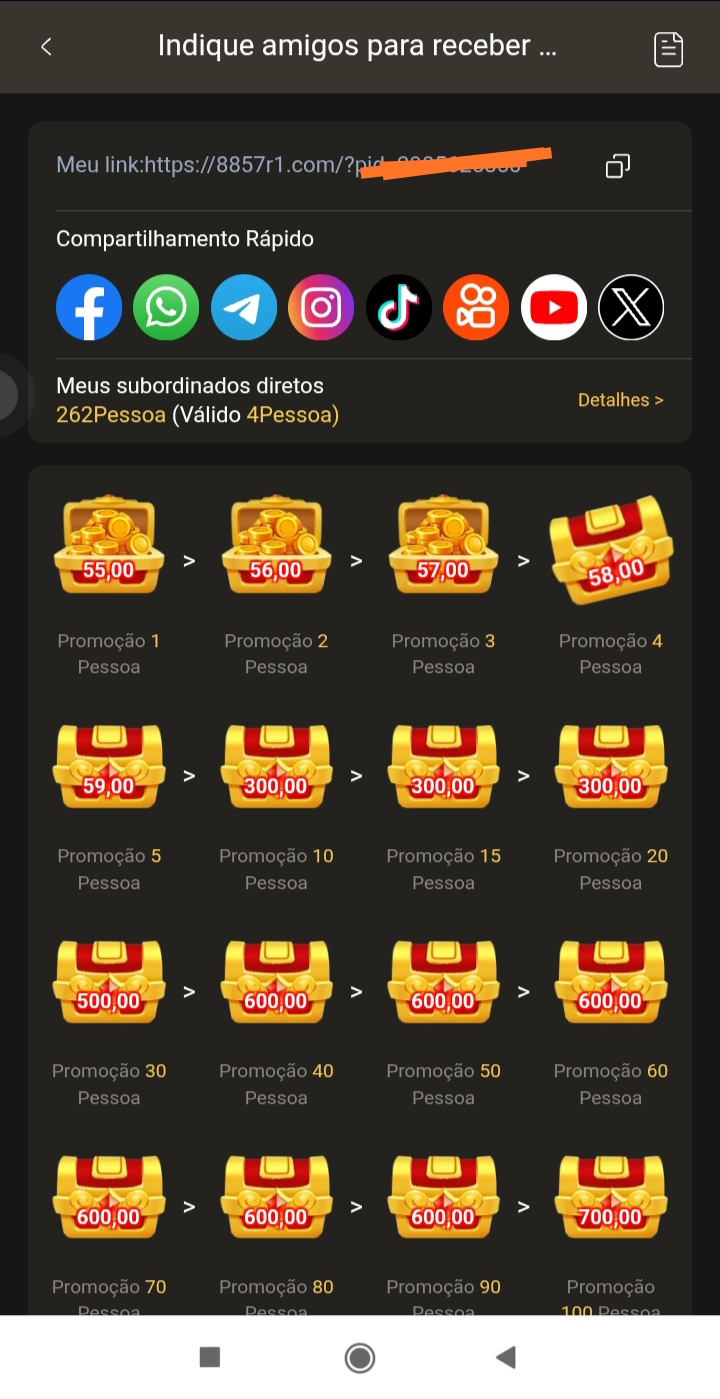Share the link via YouTube
This screenshot has width=720, height=1399.
pos(554,308)
